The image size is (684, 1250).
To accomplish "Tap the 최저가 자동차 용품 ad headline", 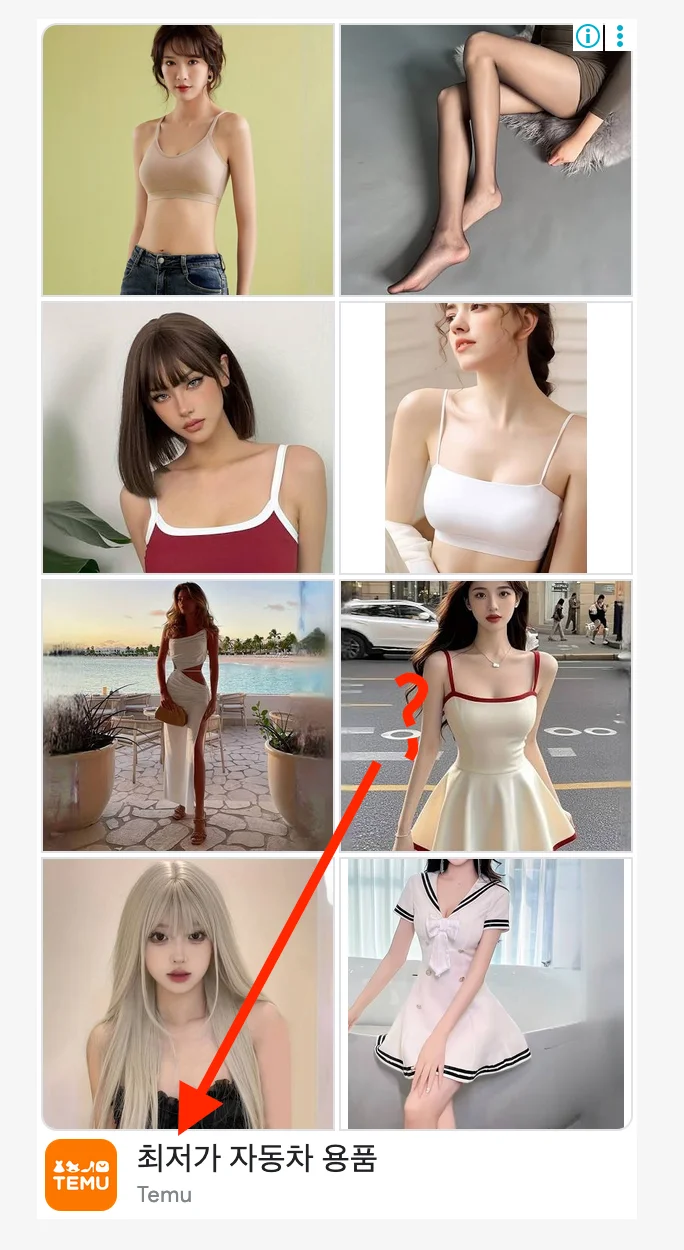I will click(x=257, y=1158).
